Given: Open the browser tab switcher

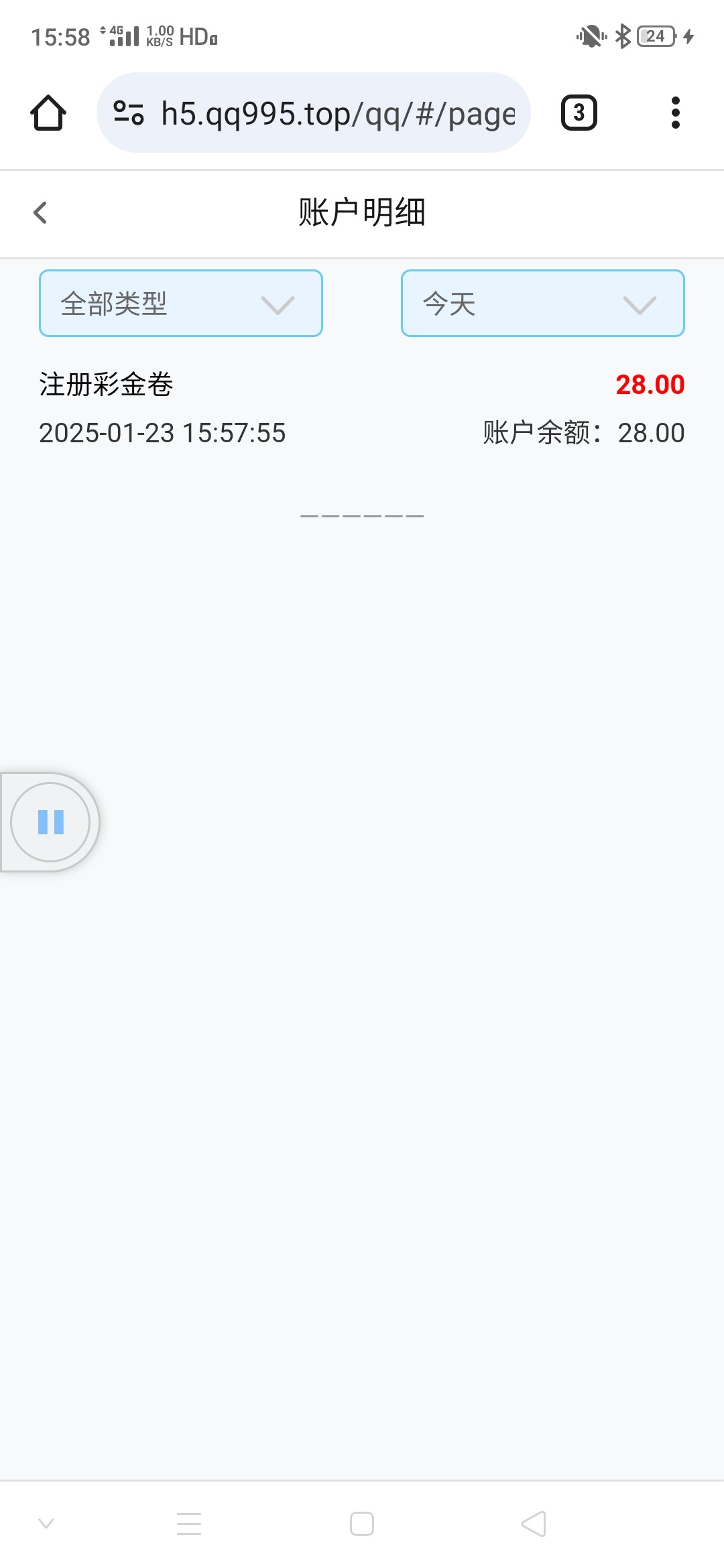Looking at the screenshot, I should point(579,113).
